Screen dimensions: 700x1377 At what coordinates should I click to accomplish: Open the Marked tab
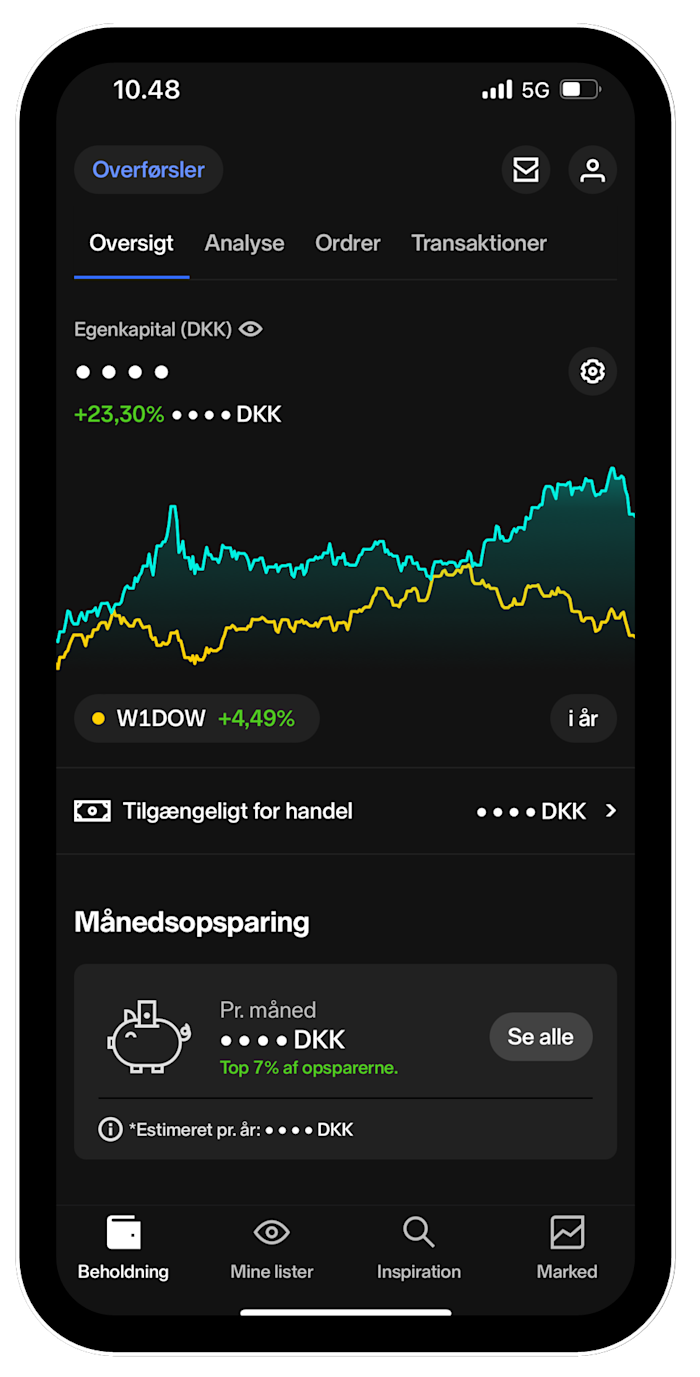coord(567,1248)
